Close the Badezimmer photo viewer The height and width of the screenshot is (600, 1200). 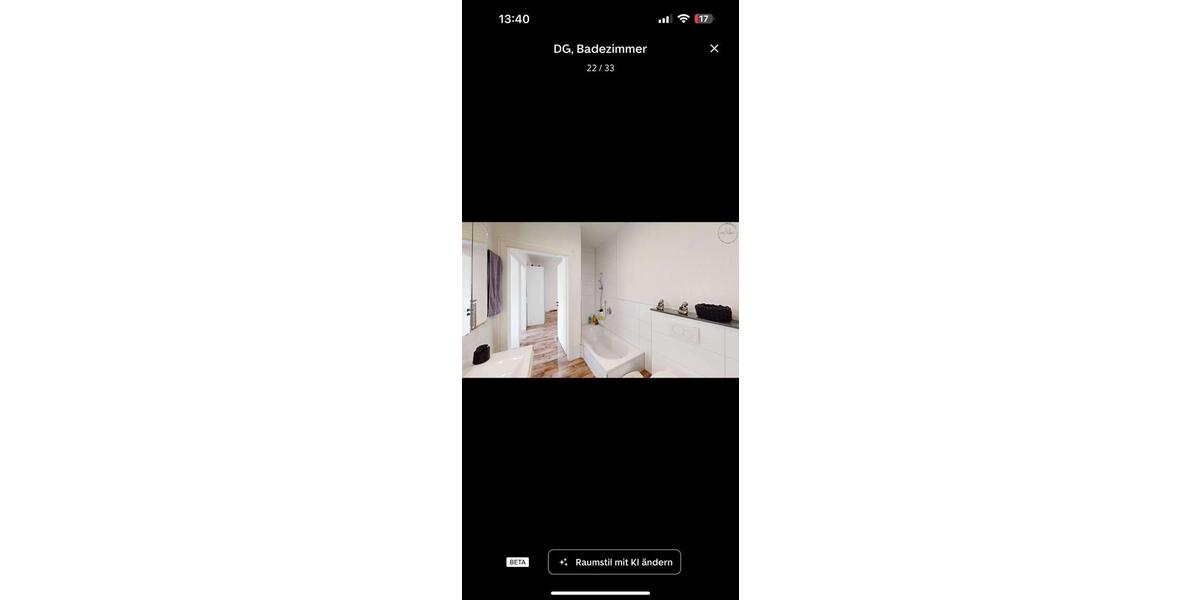(714, 48)
